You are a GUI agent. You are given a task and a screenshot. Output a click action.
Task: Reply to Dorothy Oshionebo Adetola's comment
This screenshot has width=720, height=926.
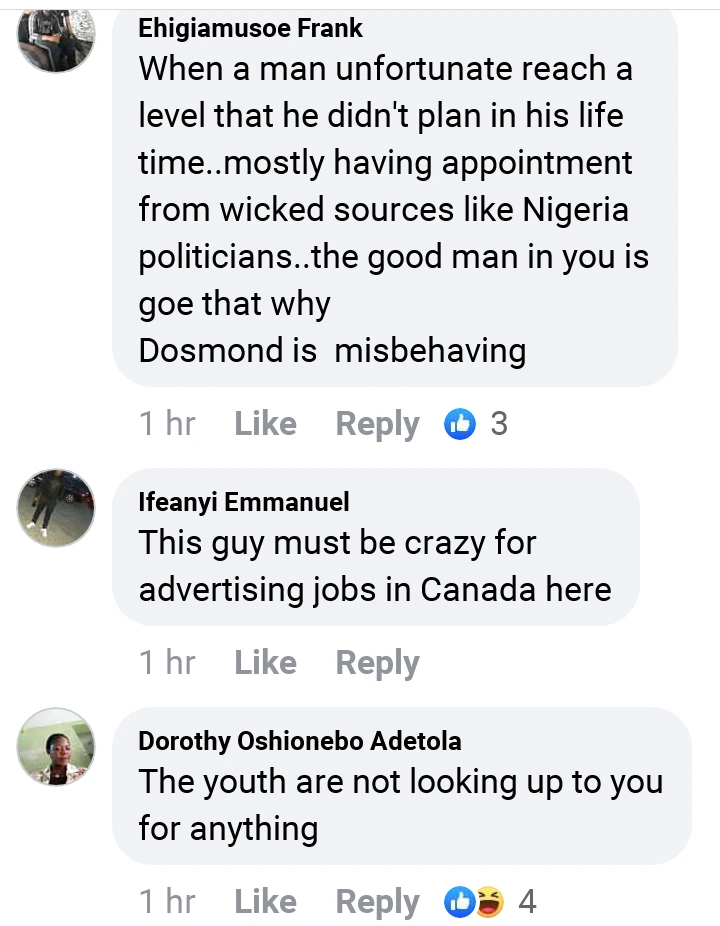tap(377, 902)
